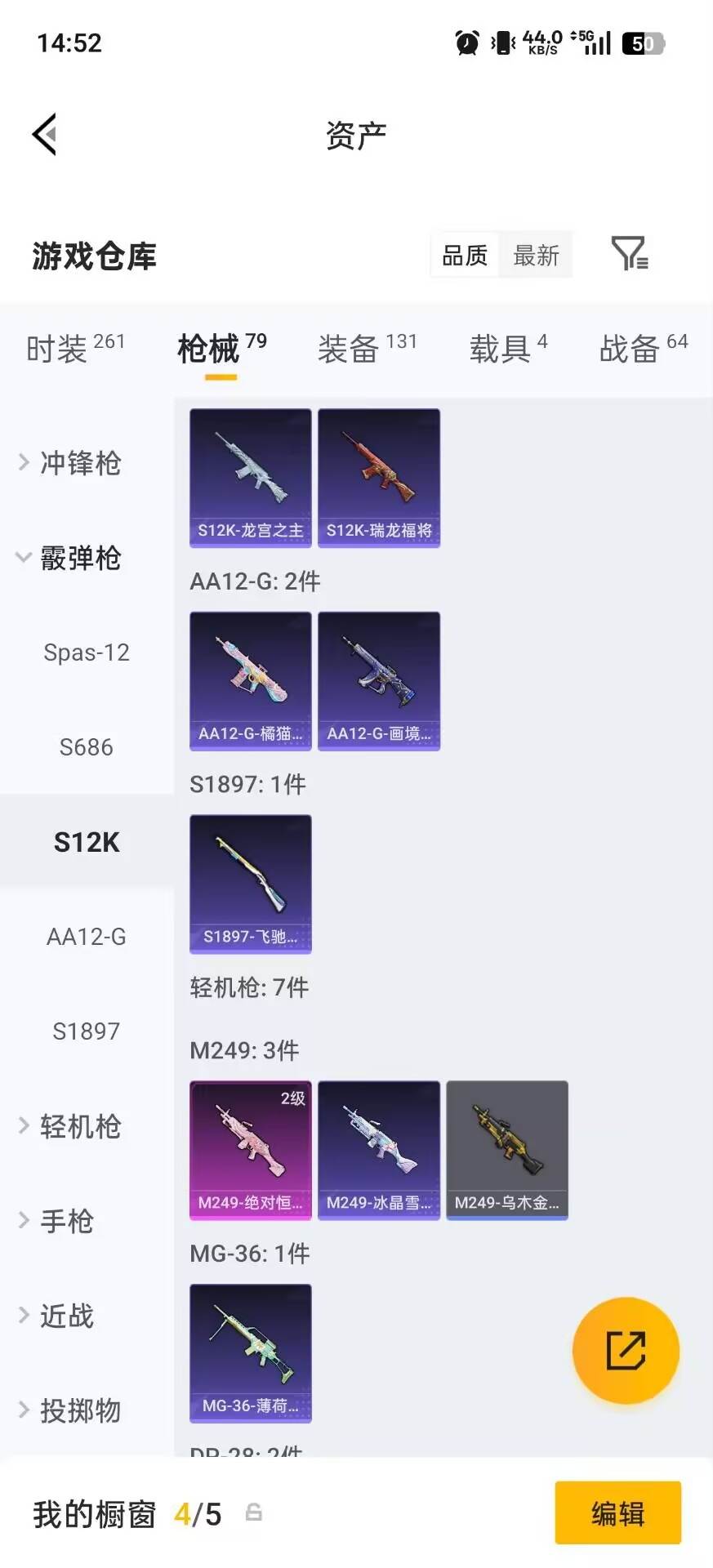The width and height of the screenshot is (713, 1568).
Task: Tap the lock icon beside 我的橱窗
Action: (x=253, y=1513)
